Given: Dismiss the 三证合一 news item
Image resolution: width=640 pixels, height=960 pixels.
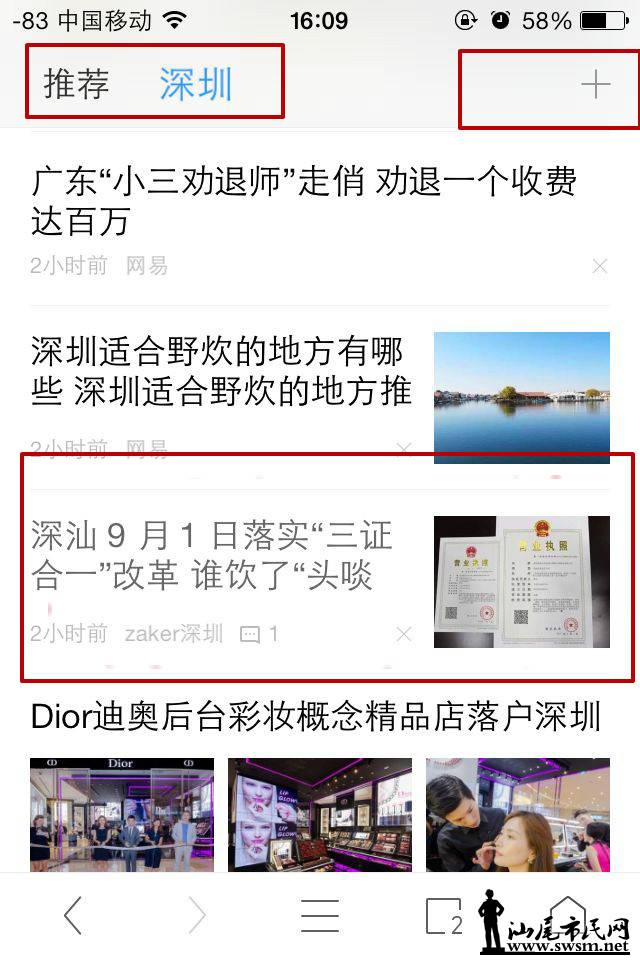Looking at the screenshot, I should [x=404, y=634].
